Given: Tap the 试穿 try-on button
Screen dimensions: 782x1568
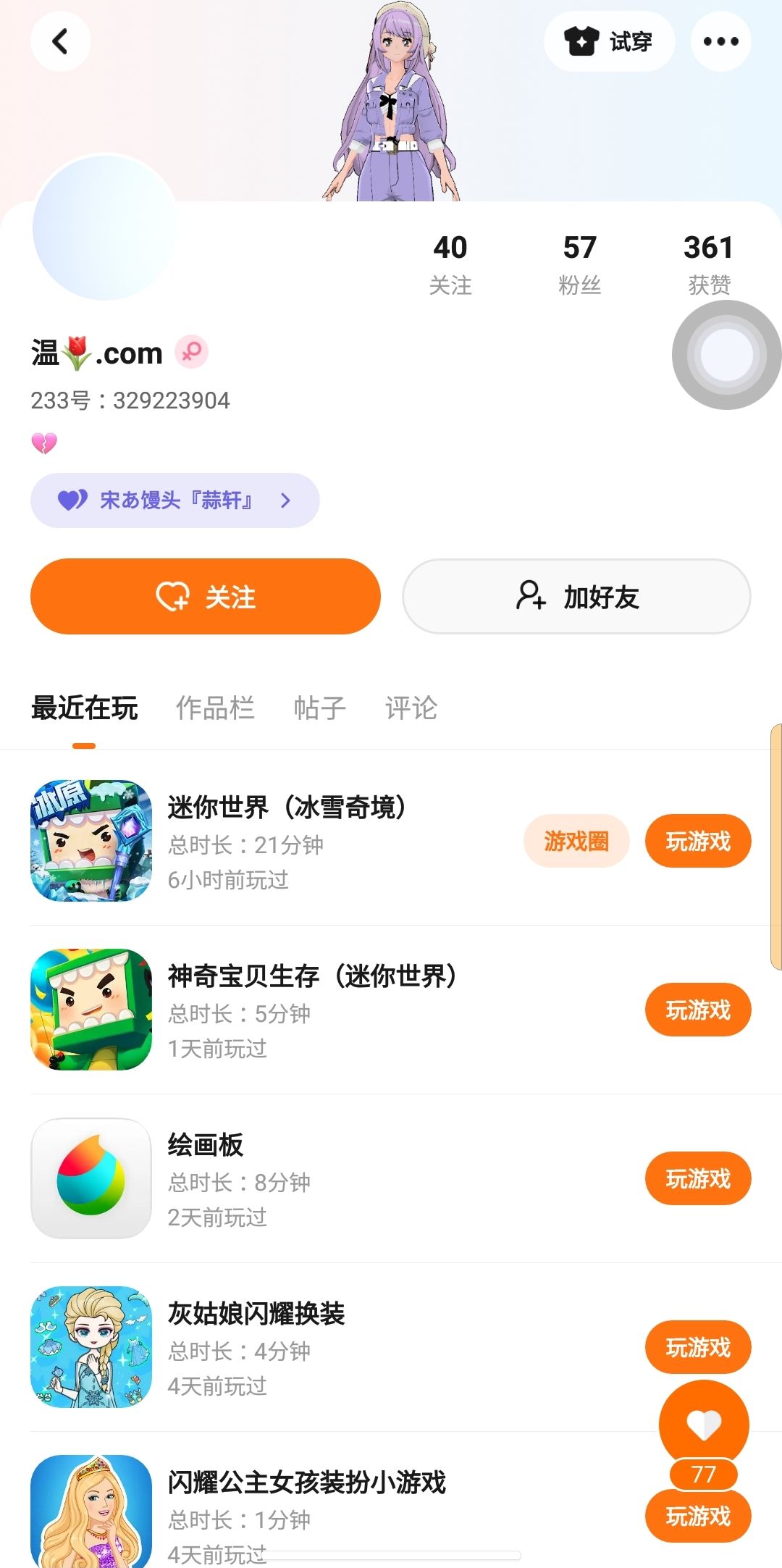Looking at the screenshot, I should (x=609, y=41).
